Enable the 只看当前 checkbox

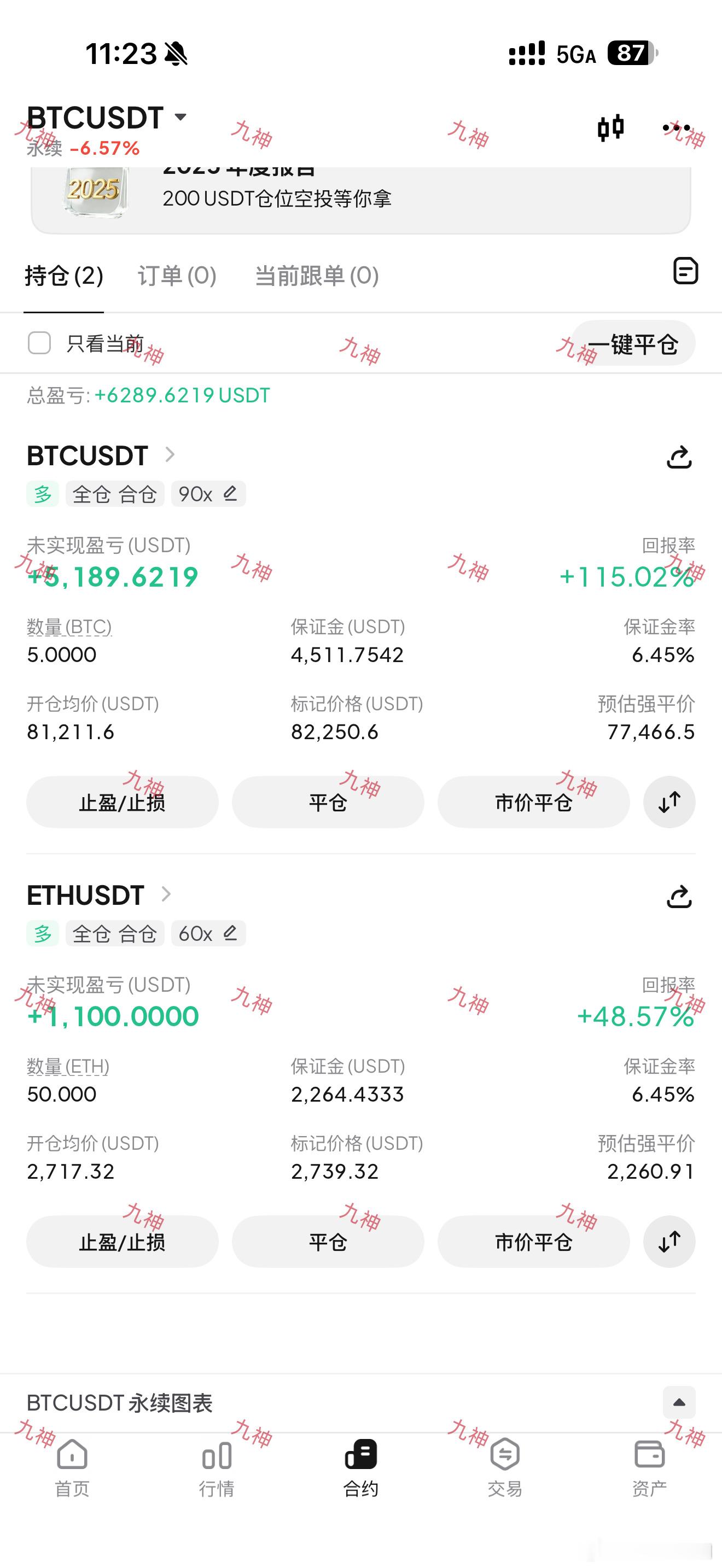(39, 343)
